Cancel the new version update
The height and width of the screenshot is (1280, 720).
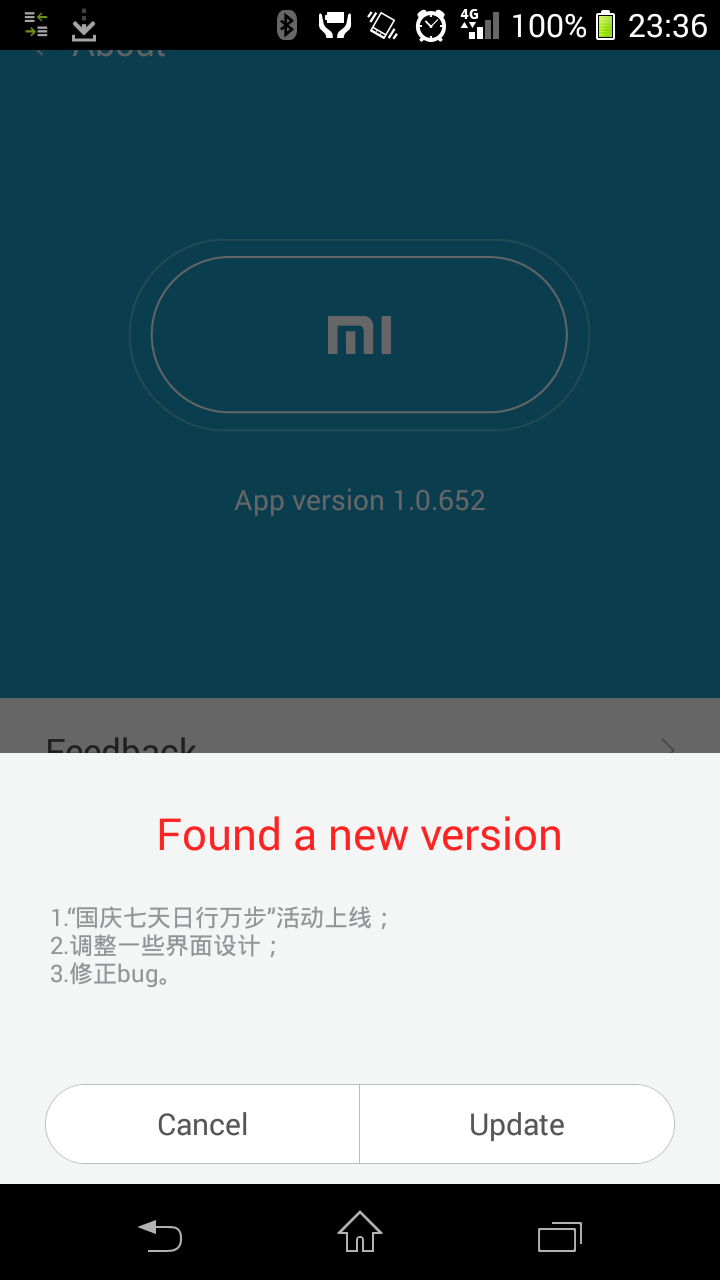click(203, 1124)
